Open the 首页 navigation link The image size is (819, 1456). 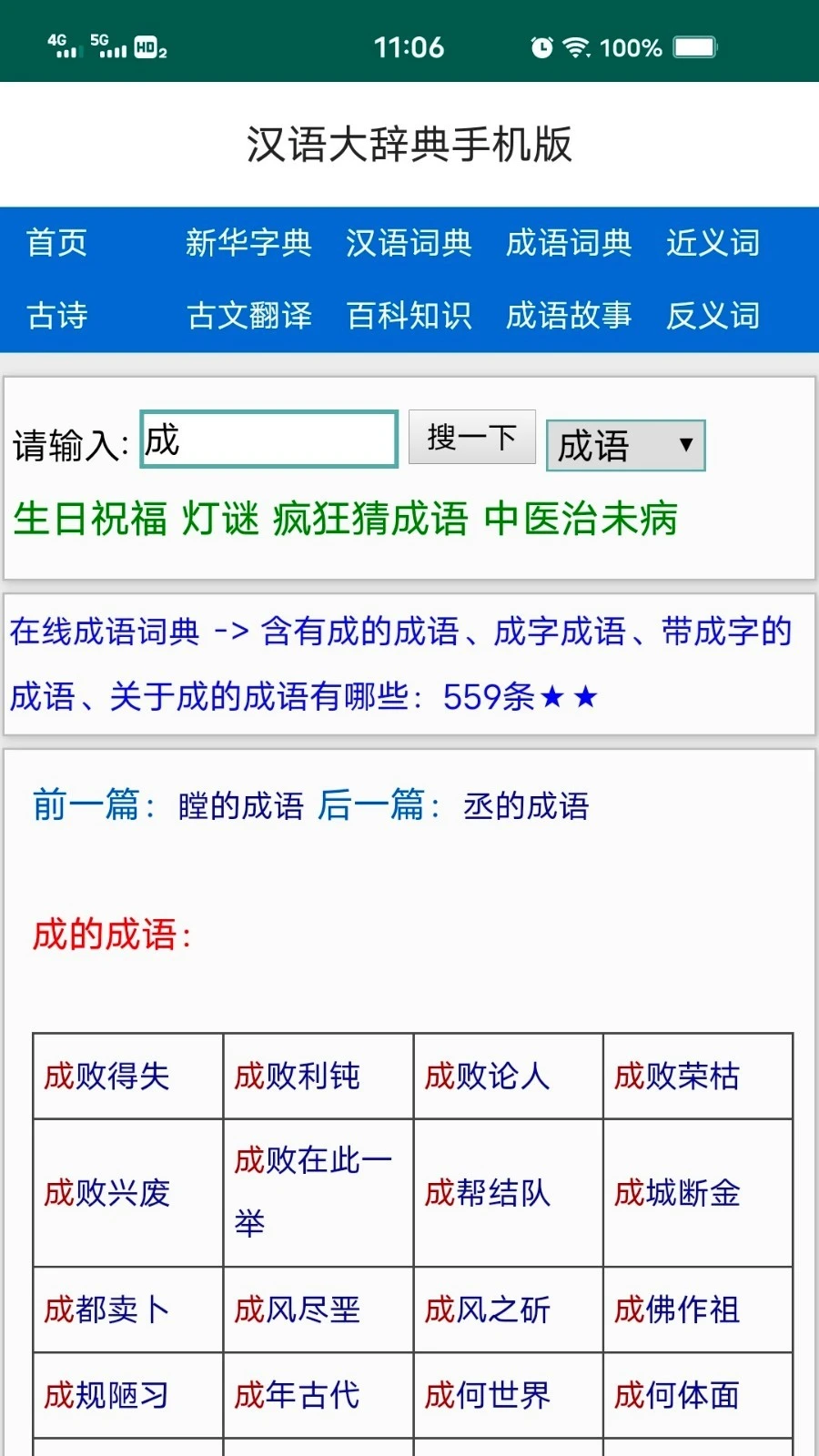pyautogui.click(x=56, y=243)
